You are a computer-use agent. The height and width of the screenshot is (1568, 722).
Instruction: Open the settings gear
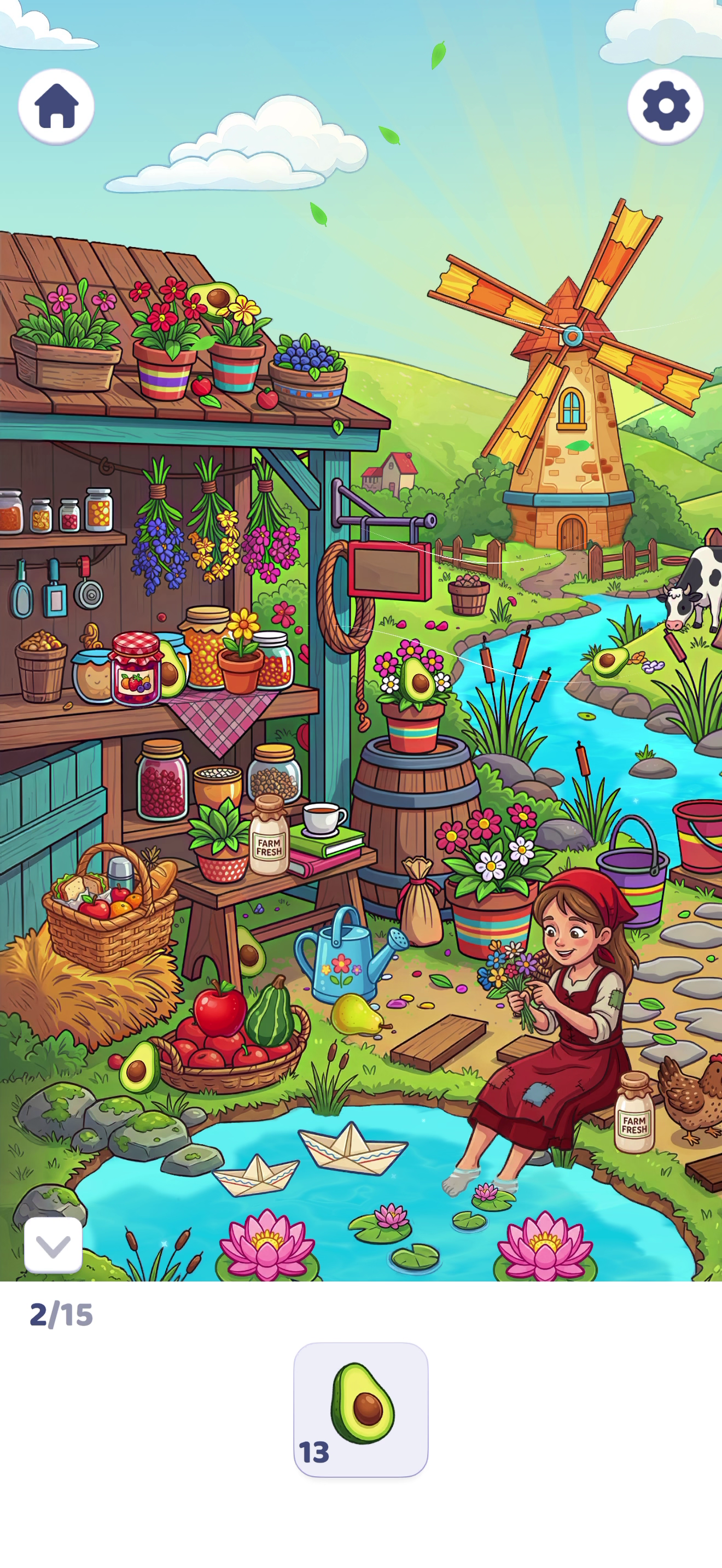665,107
